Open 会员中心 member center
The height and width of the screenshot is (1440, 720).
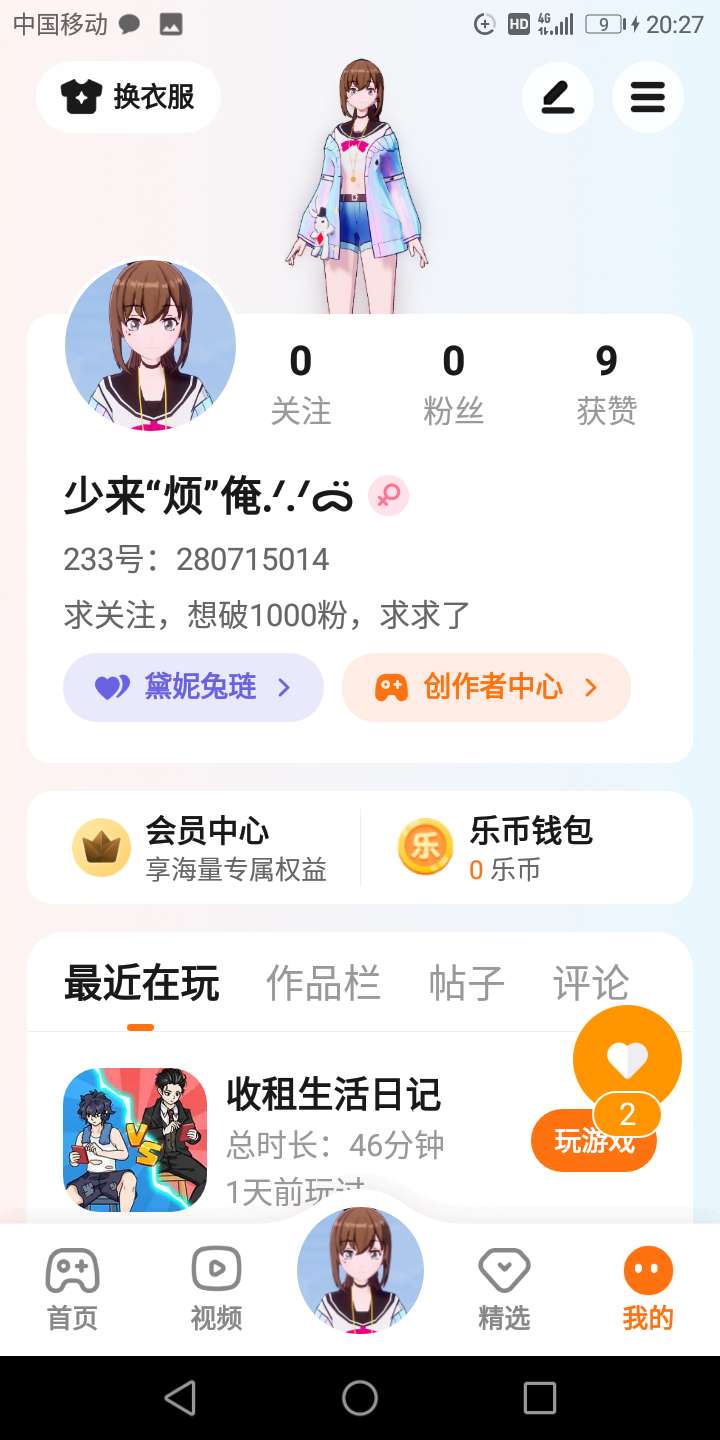(200, 848)
